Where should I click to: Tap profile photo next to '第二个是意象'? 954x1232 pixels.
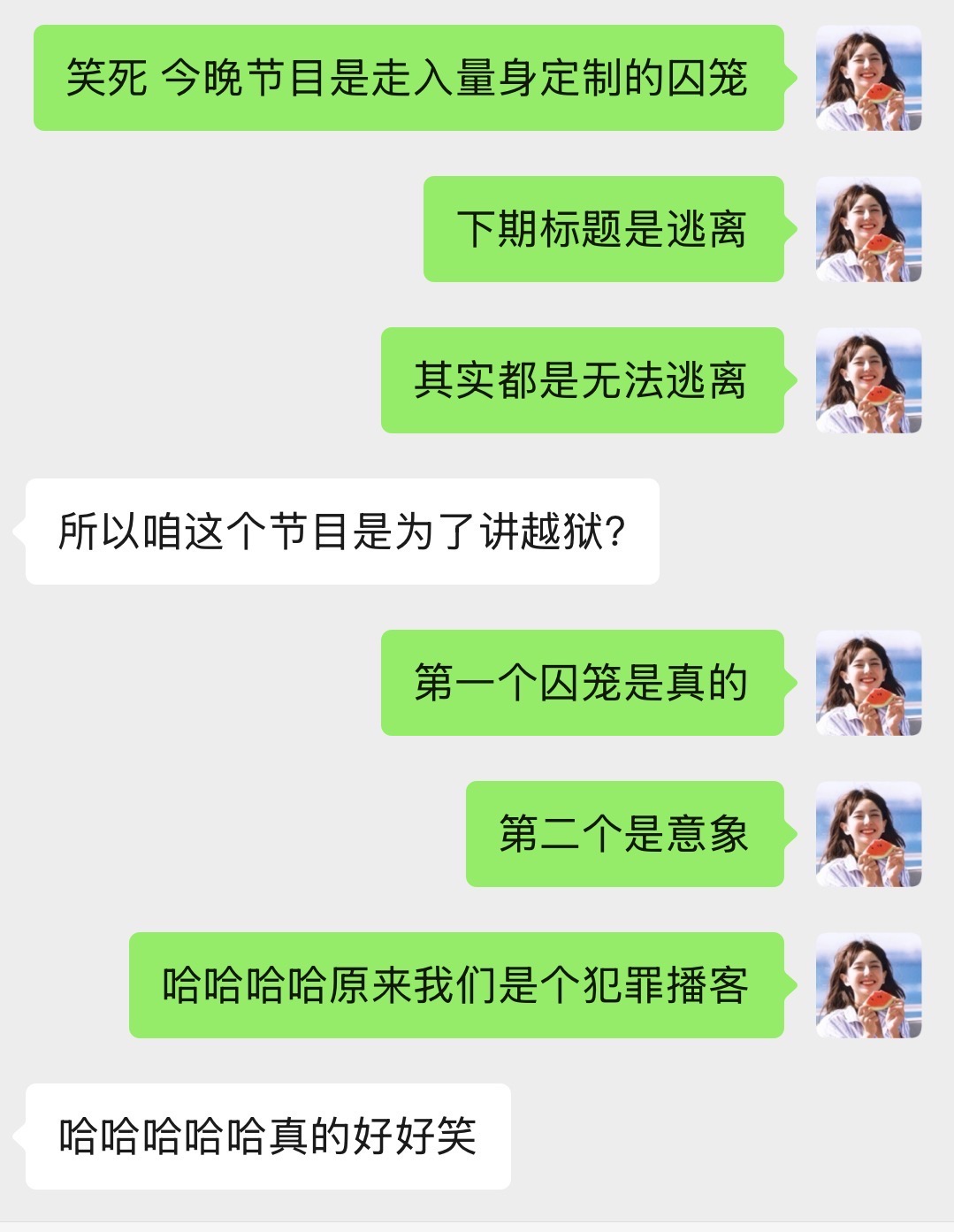point(868,834)
